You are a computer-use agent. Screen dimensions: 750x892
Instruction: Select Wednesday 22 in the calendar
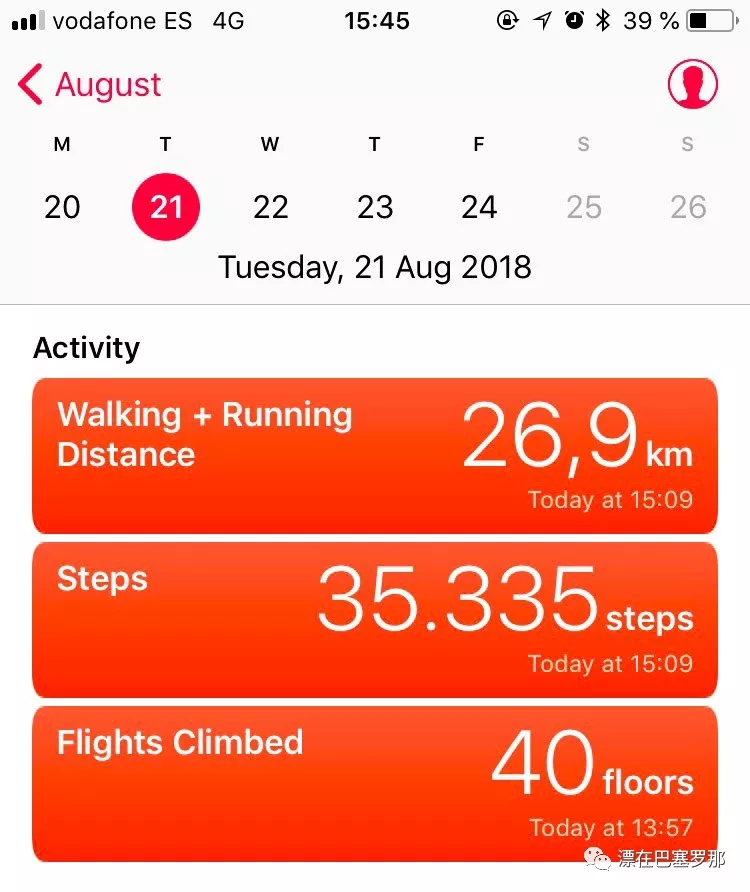(270, 207)
